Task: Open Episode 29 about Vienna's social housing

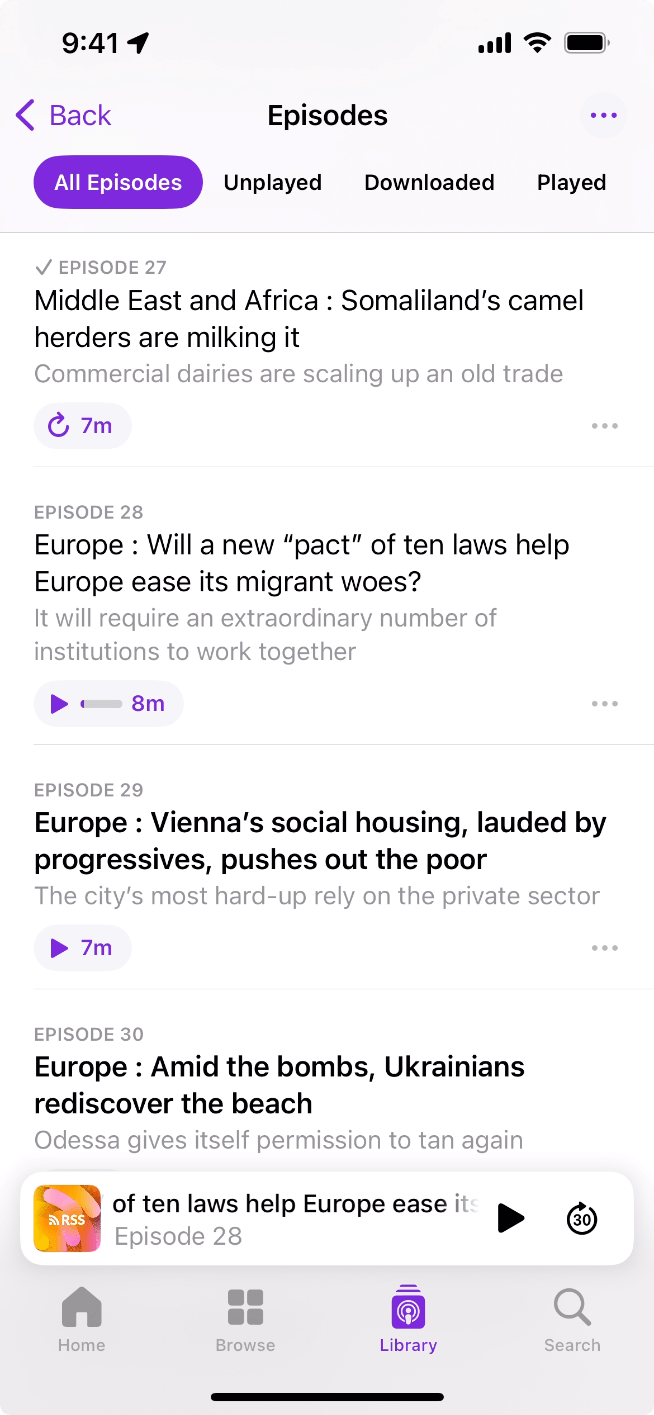Action: click(320, 841)
